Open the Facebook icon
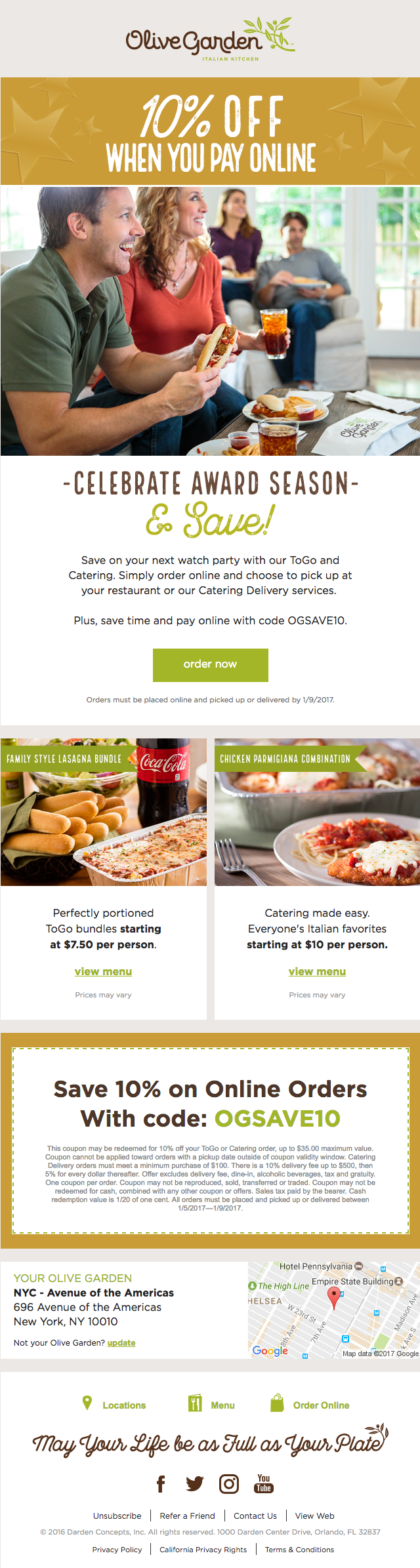The width and height of the screenshot is (420, 1568). (161, 1483)
